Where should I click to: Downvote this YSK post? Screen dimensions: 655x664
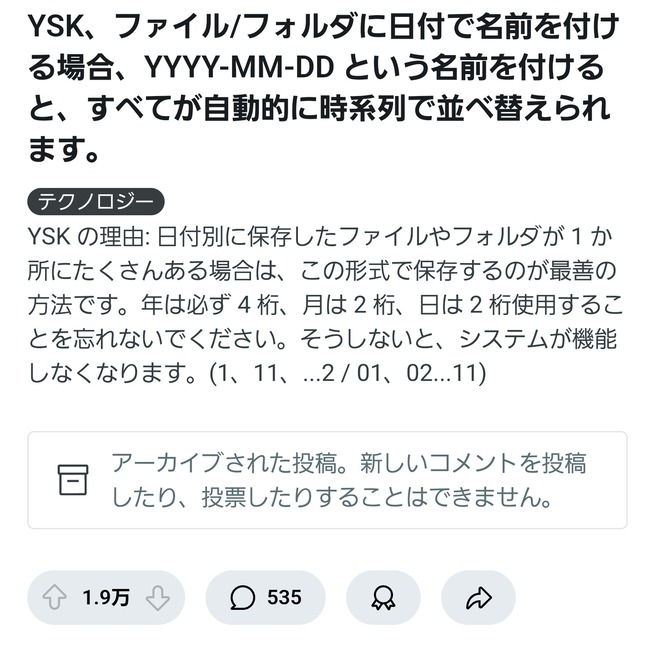(158, 598)
